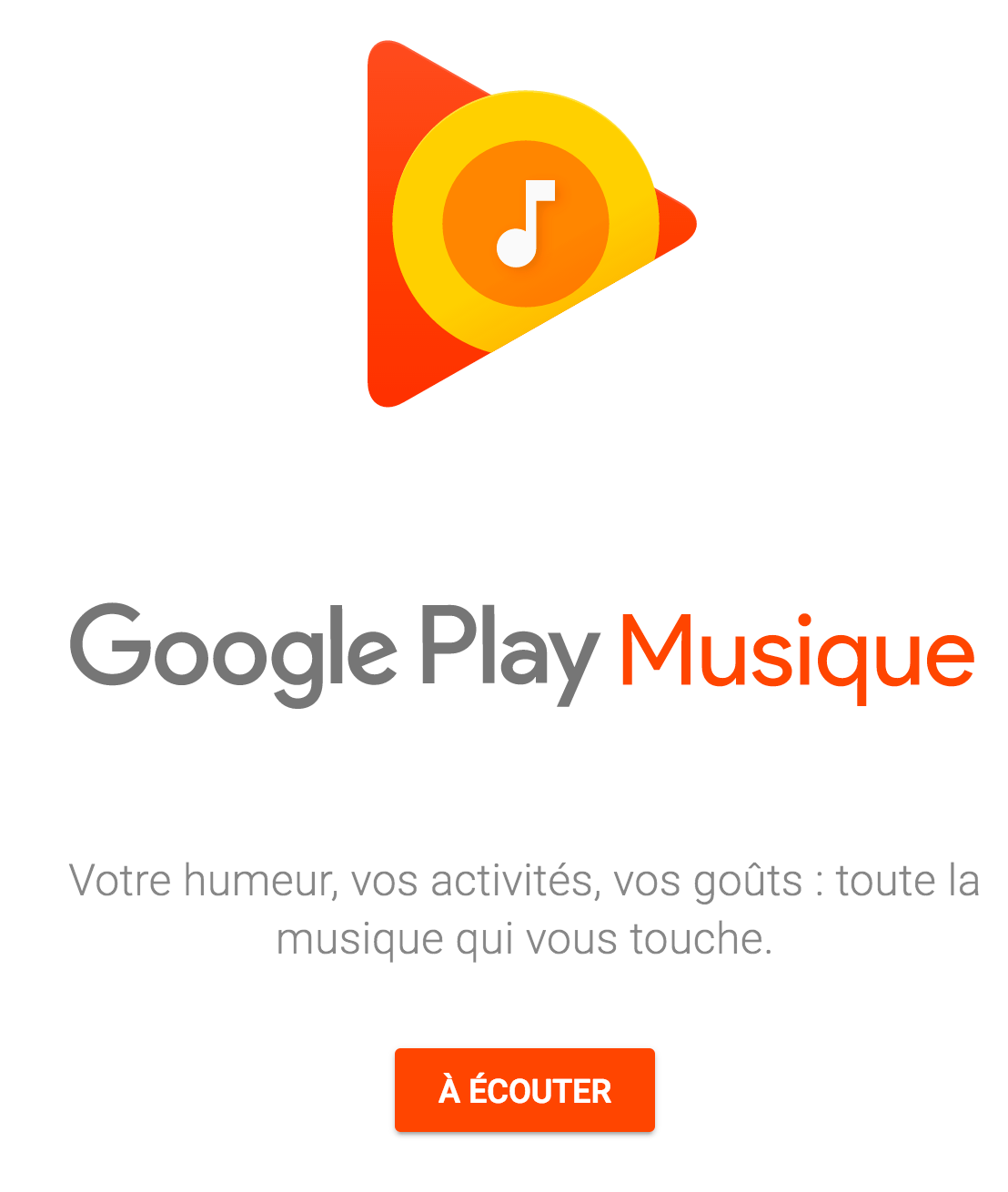This screenshot has height=1192, width=1008.
Task: Select the phrase musique qui vous touche
Action: click(x=526, y=937)
